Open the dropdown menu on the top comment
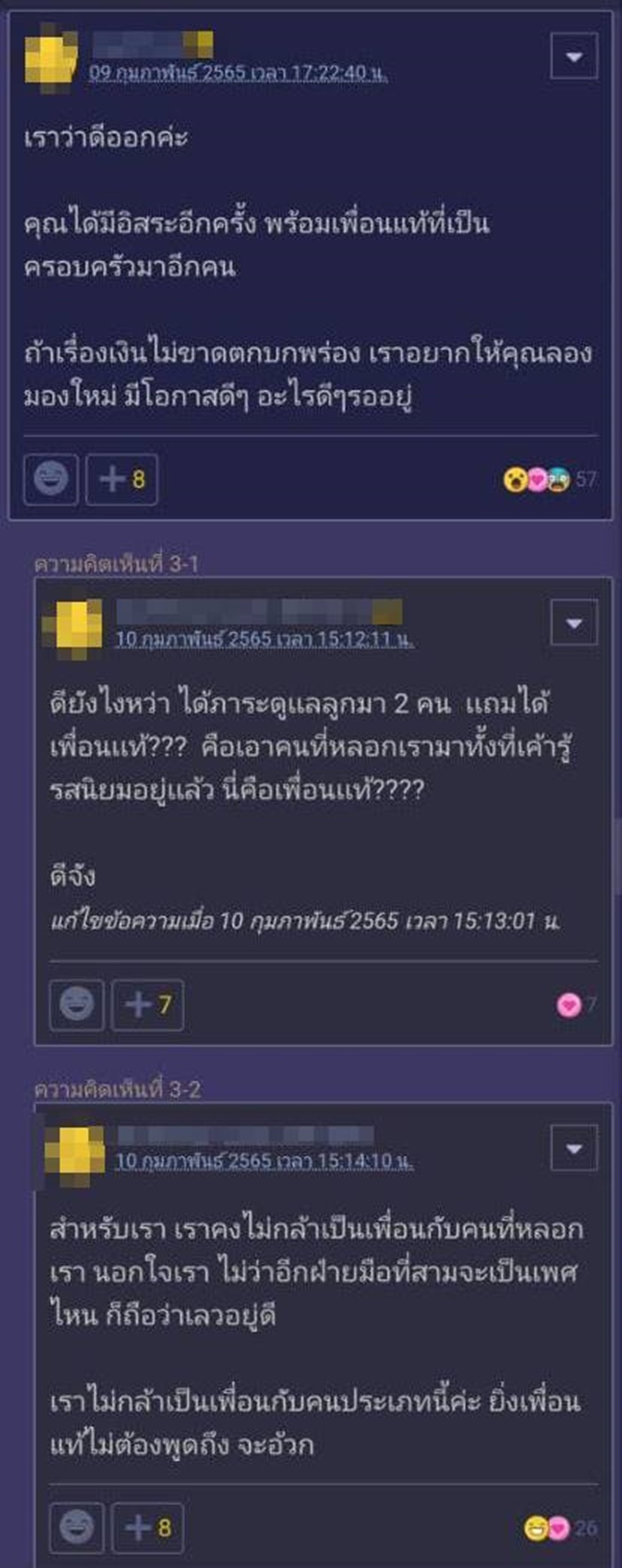 (x=573, y=58)
